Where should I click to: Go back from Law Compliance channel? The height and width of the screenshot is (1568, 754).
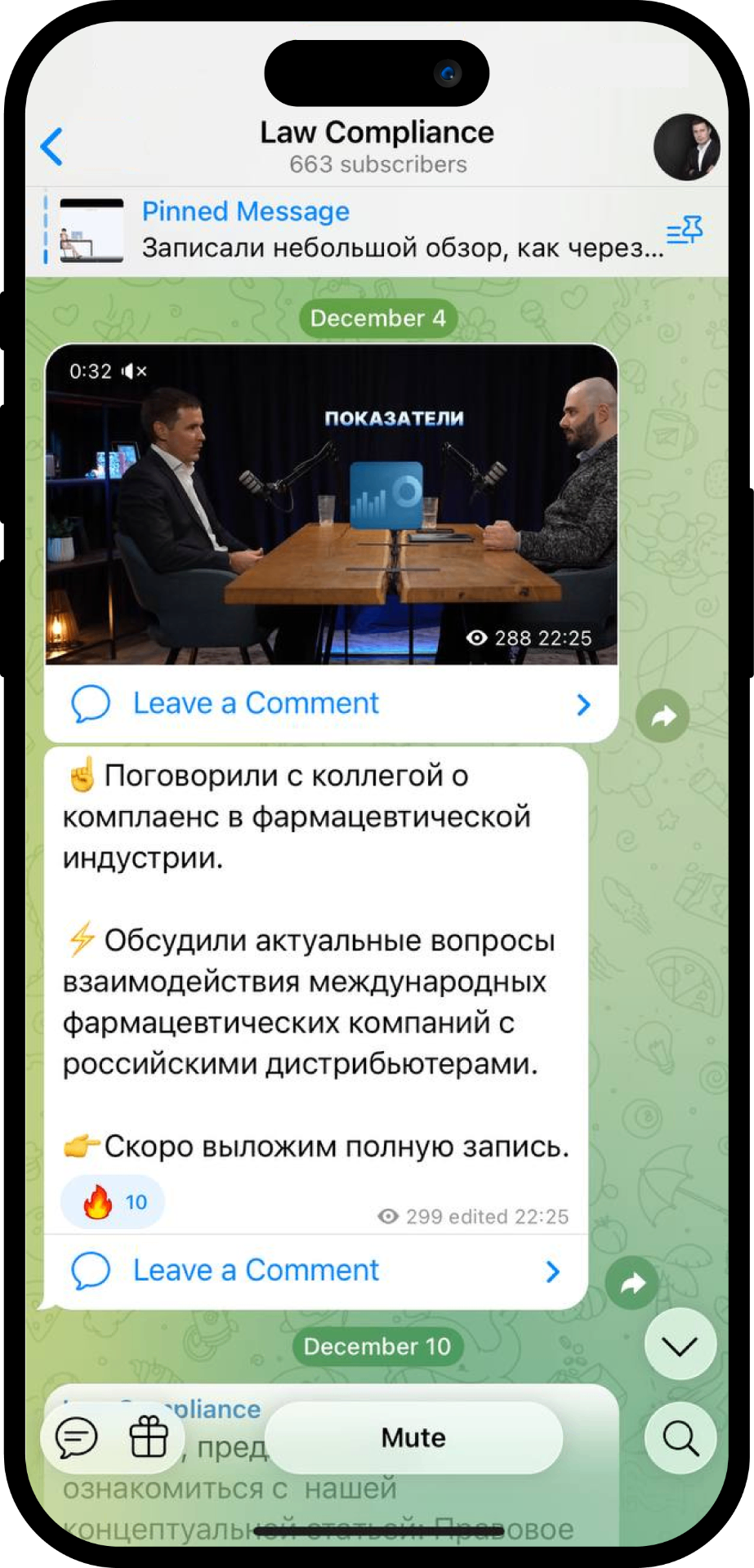point(52,147)
